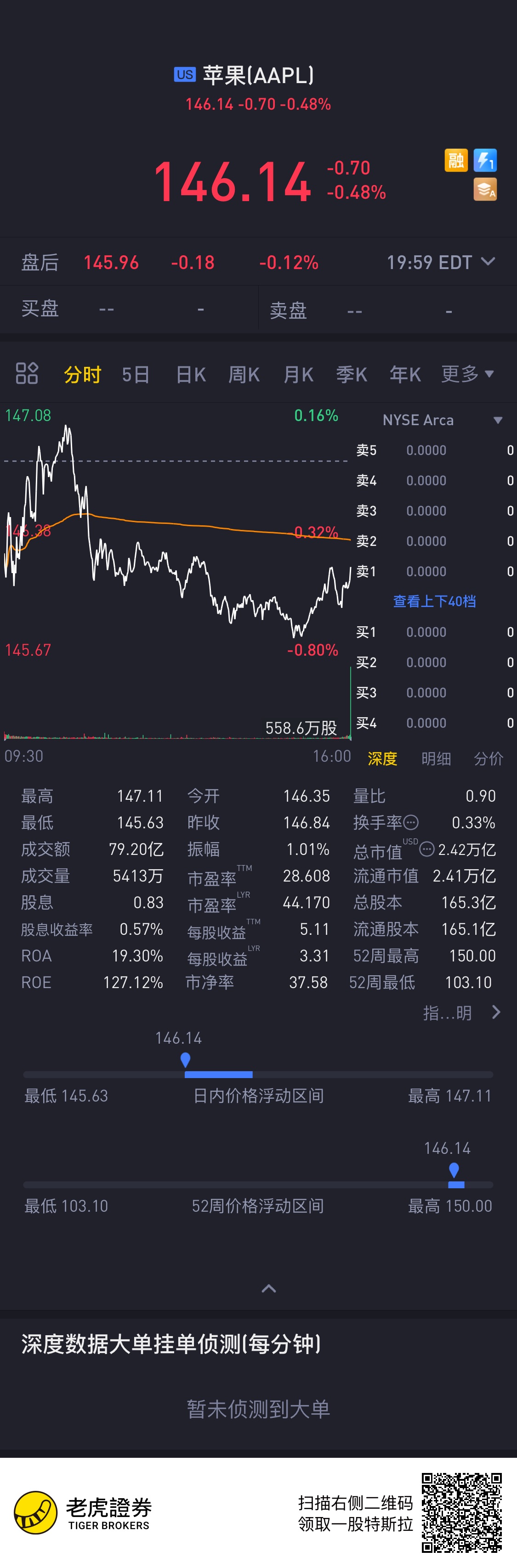517x1568 pixels.
Task: Collapse the details with the up chevron
Action: (268, 1289)
